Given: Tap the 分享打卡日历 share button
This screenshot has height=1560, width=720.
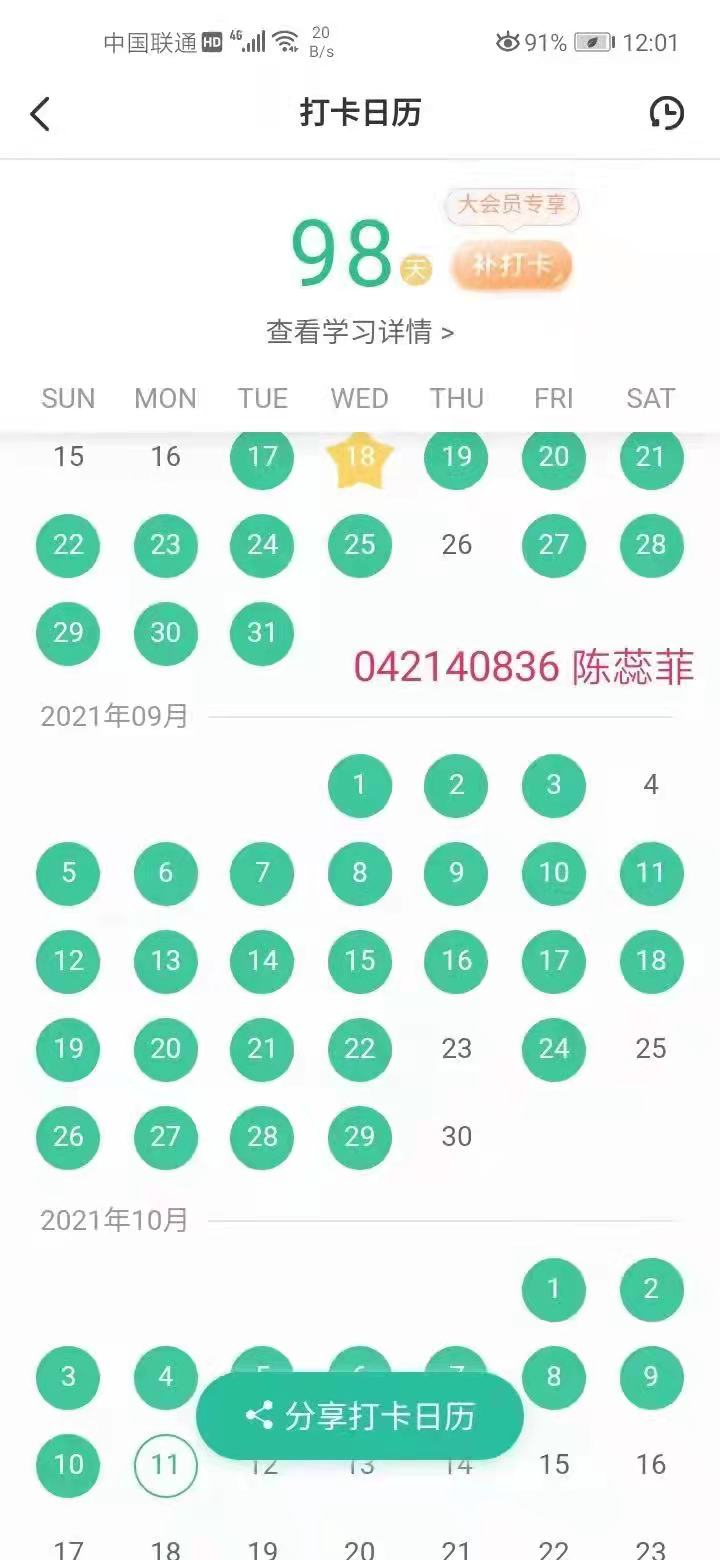Looking at the screenshot, I should (x=360, y=1416).
